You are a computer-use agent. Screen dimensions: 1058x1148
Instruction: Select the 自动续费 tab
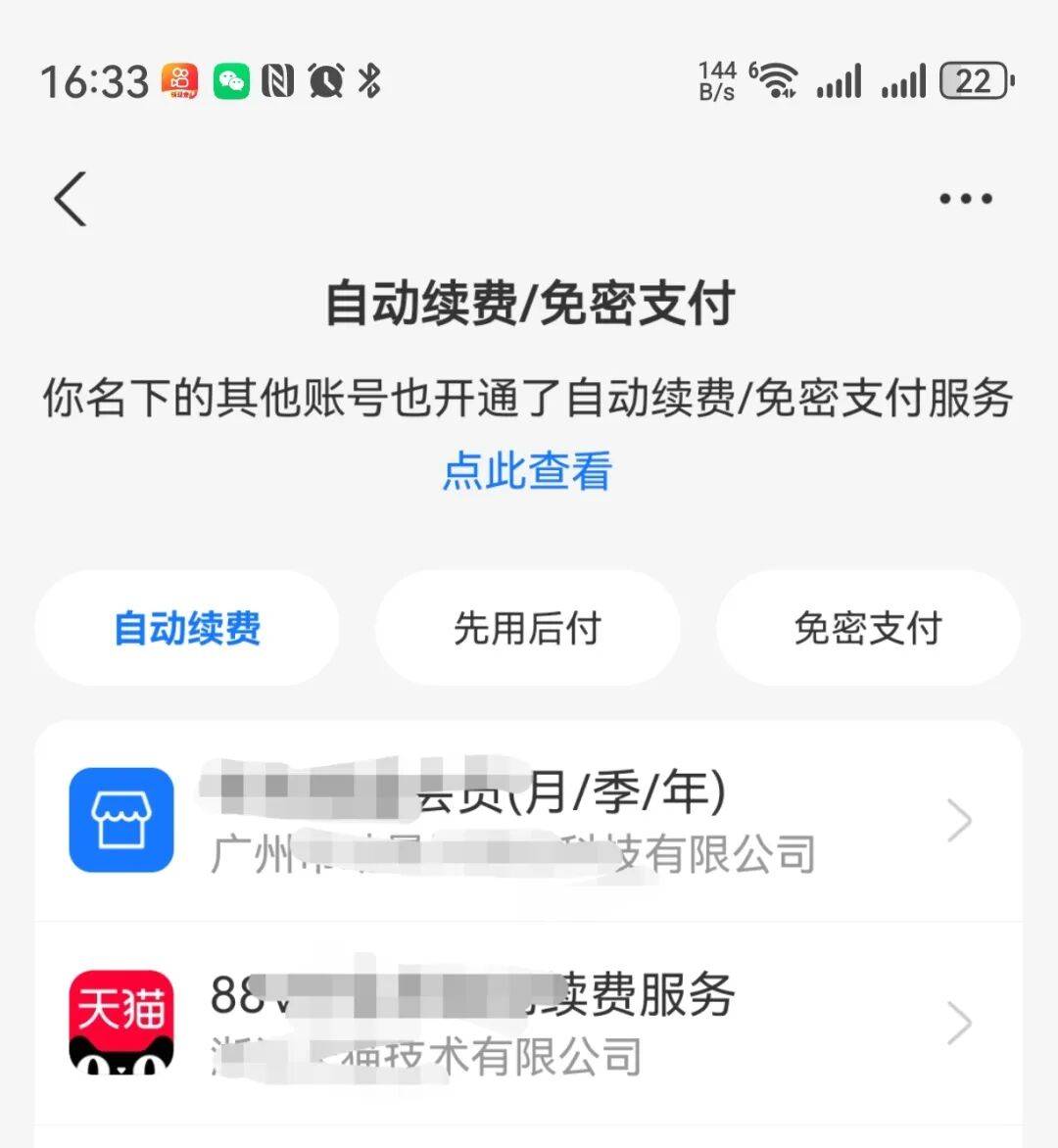(187, 628)
